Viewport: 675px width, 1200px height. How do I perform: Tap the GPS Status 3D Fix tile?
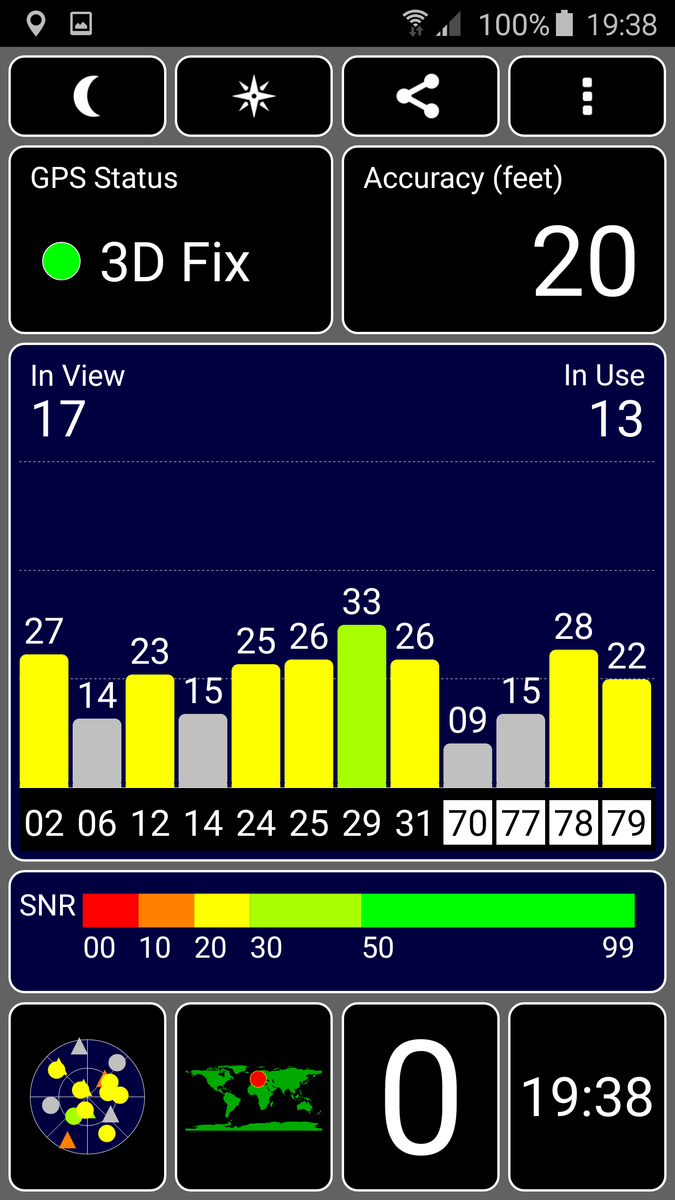tap(170, 240)
